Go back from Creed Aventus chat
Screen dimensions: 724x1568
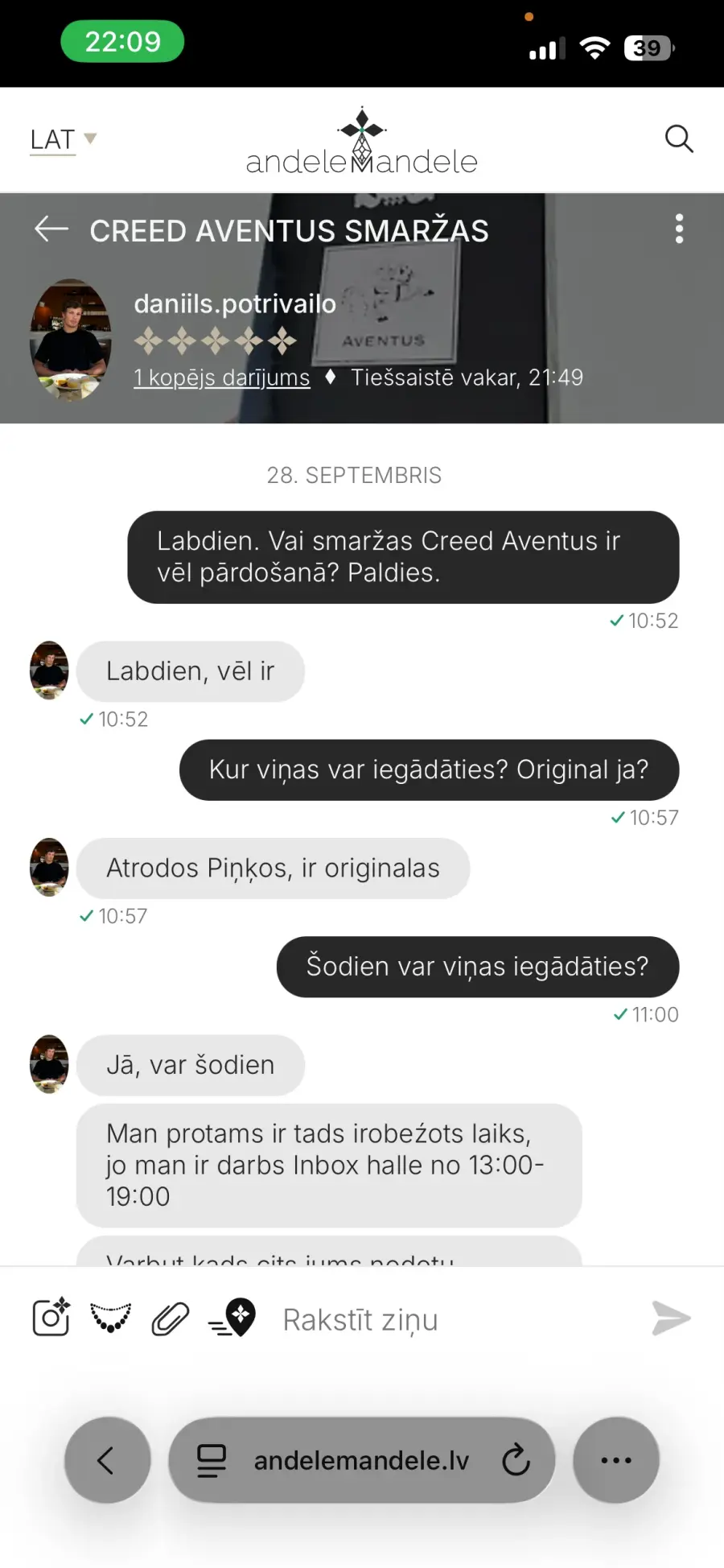click(51, 229)
